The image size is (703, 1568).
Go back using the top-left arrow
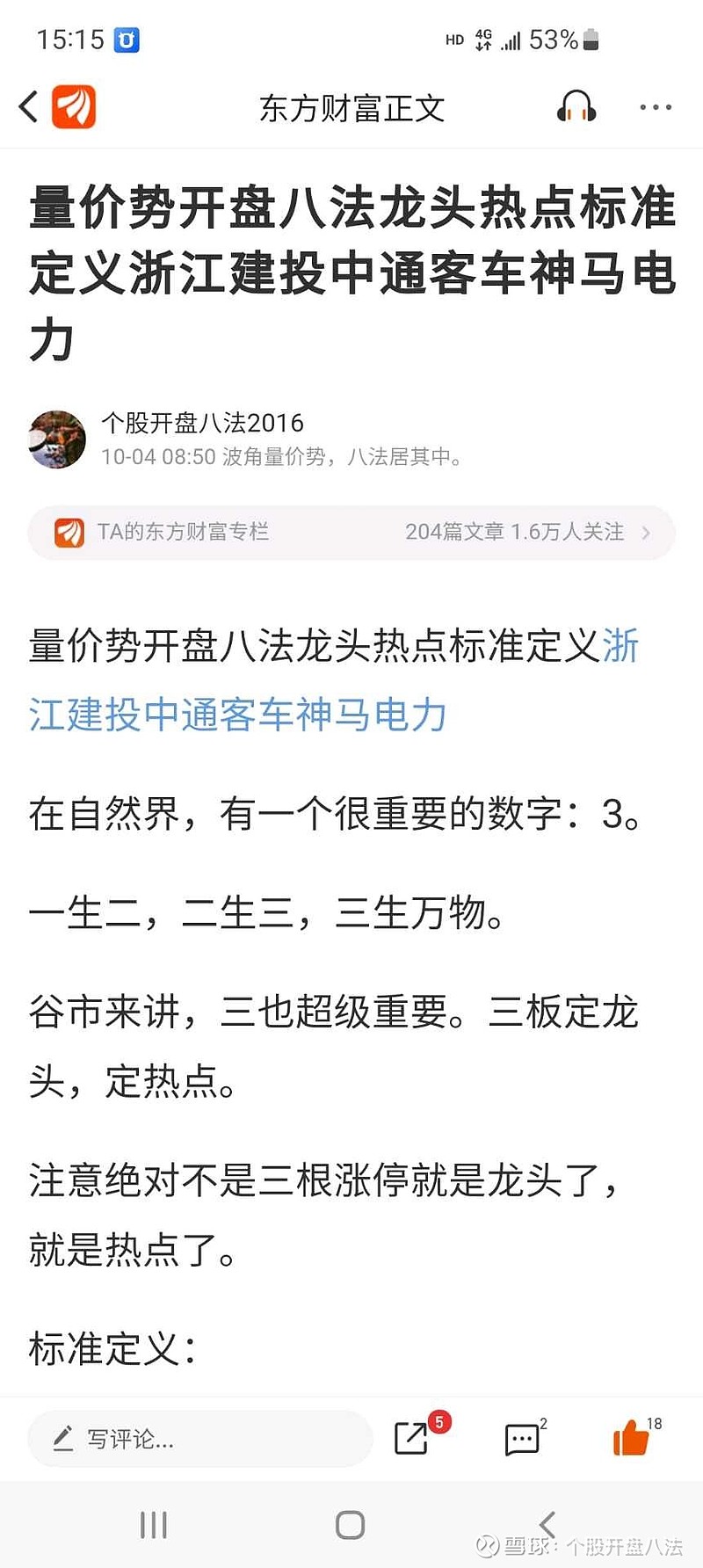click(x=29, y=107)
